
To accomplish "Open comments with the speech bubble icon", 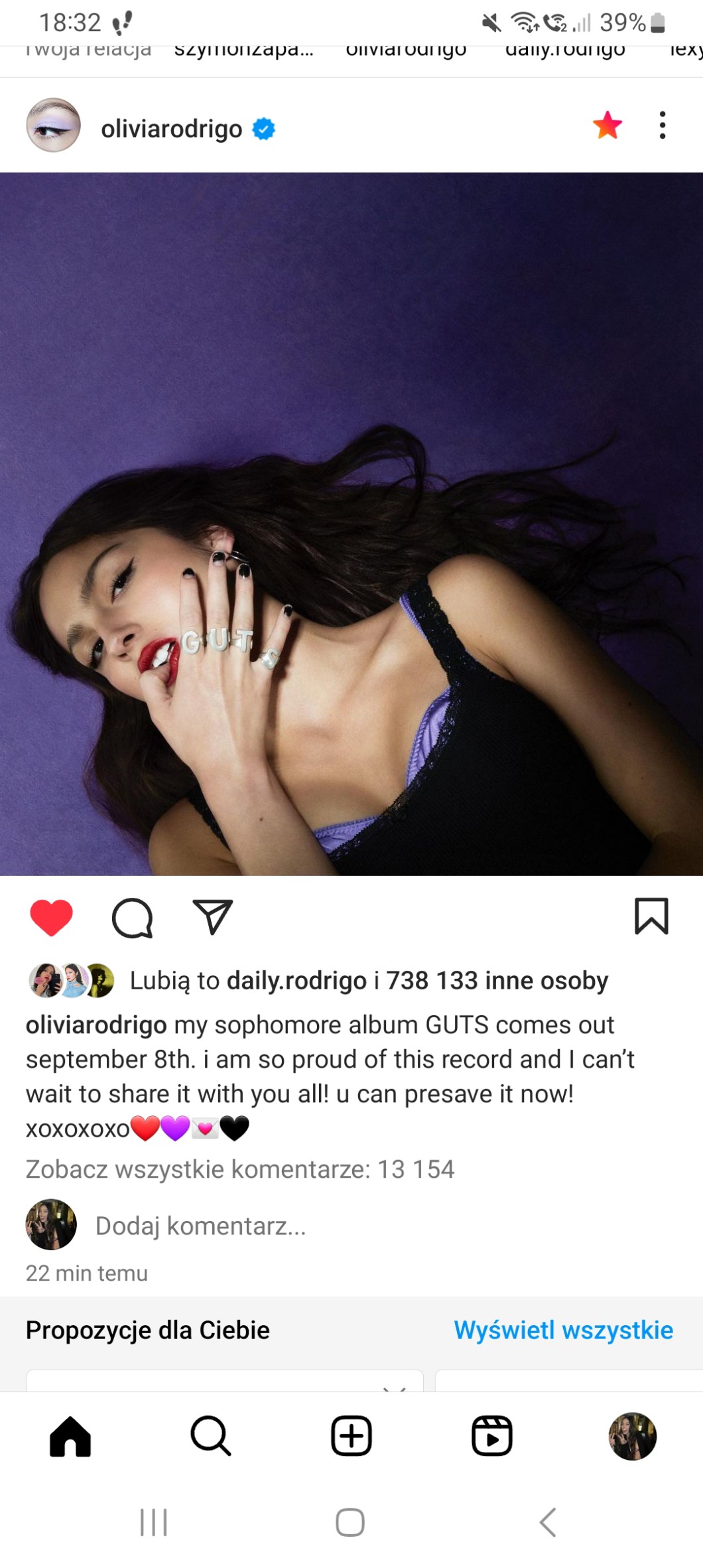I will (x=133, y=918).
